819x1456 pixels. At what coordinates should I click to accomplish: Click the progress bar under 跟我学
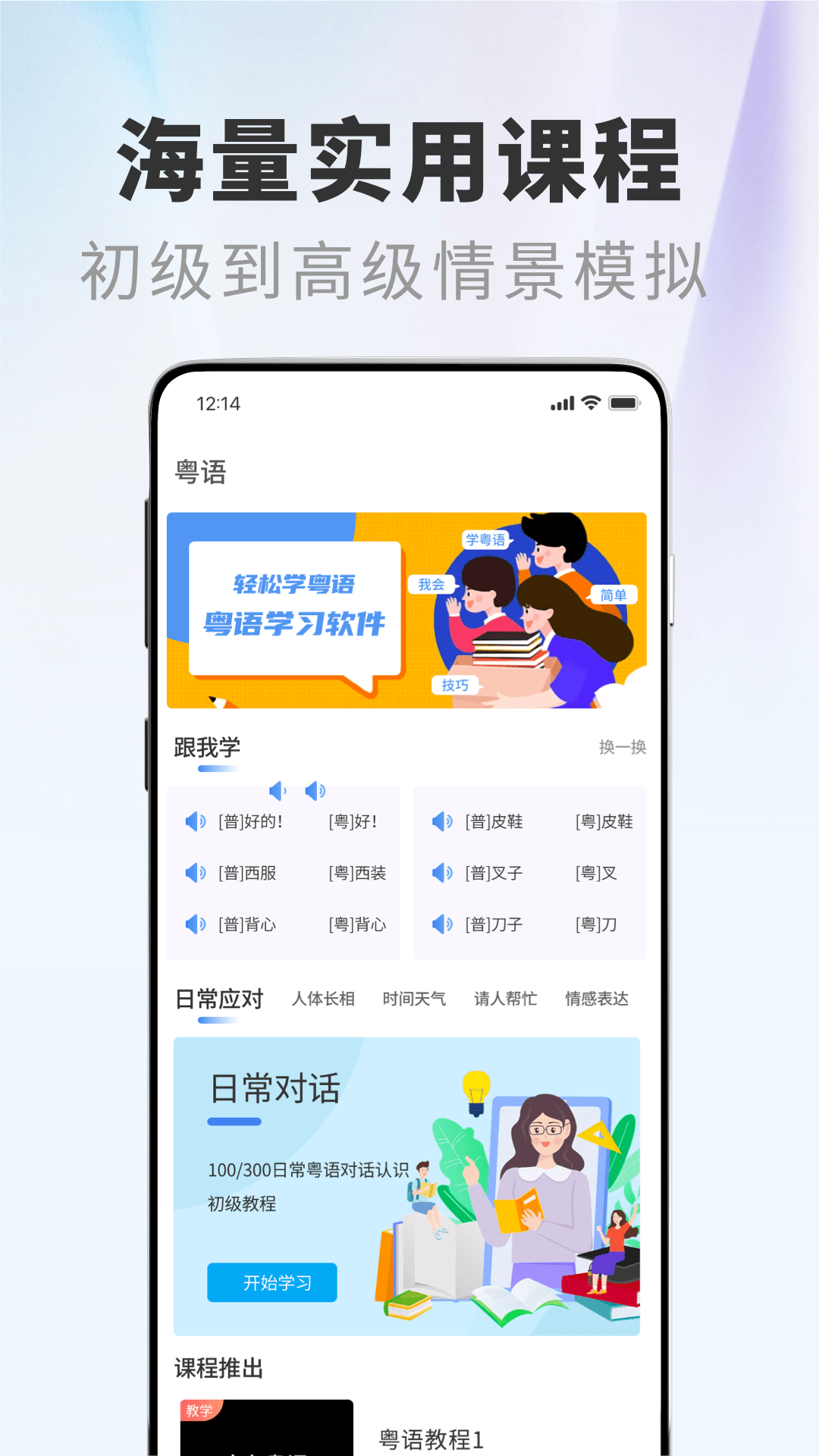pos(218,768)
